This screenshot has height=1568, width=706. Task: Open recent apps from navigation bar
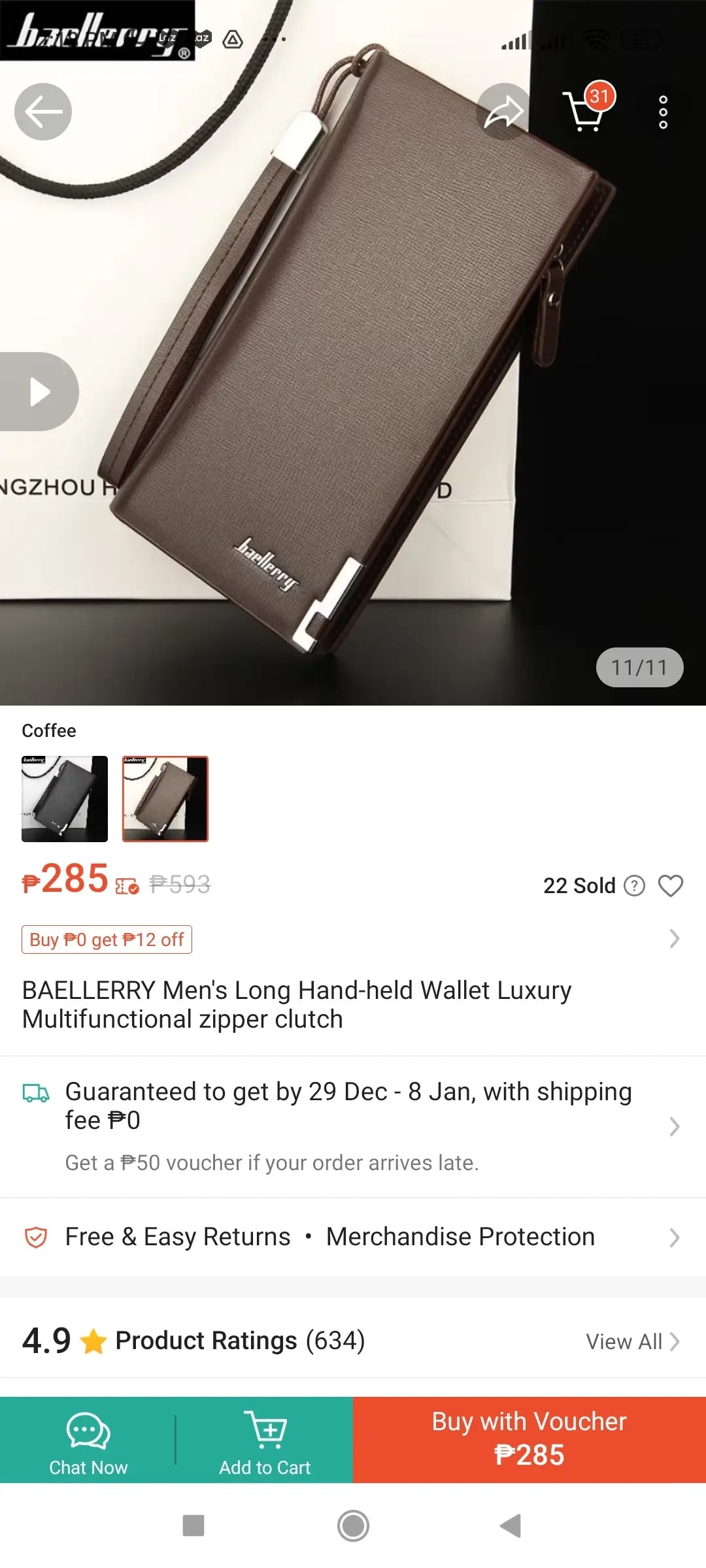193,1526
